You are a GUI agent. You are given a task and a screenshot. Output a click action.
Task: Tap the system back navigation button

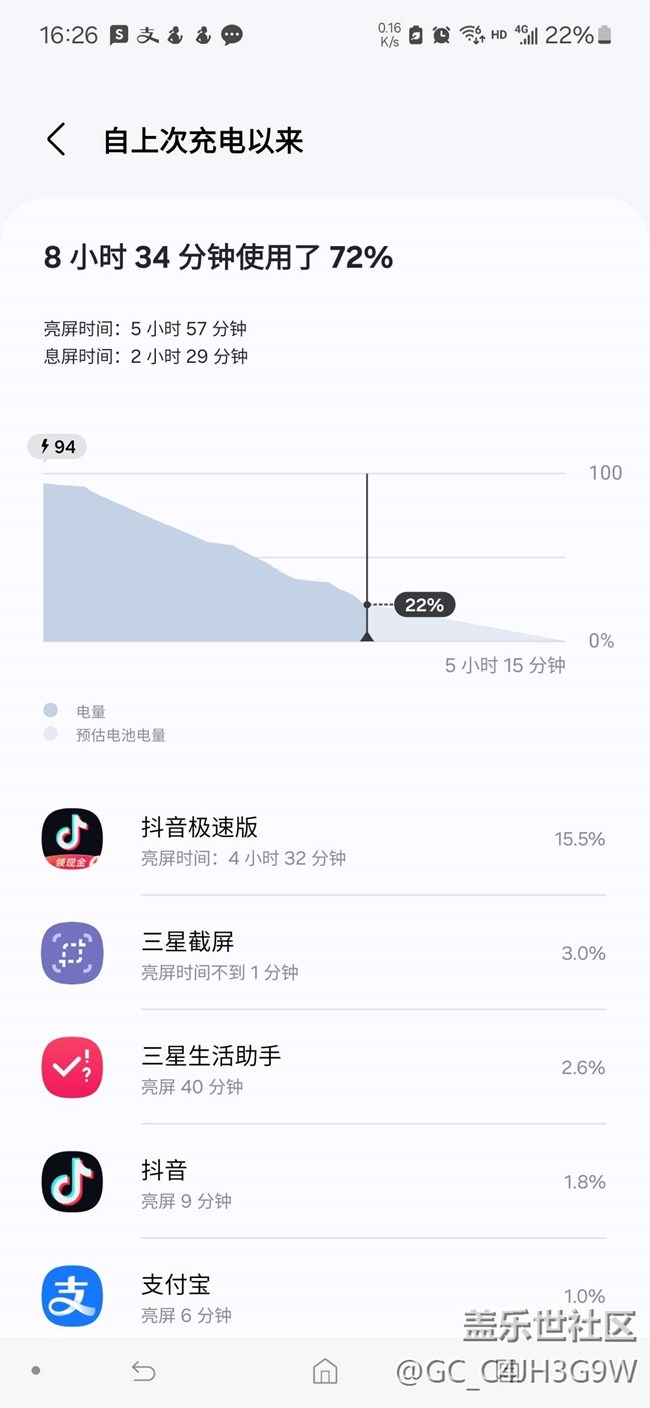coord(143,1371)
